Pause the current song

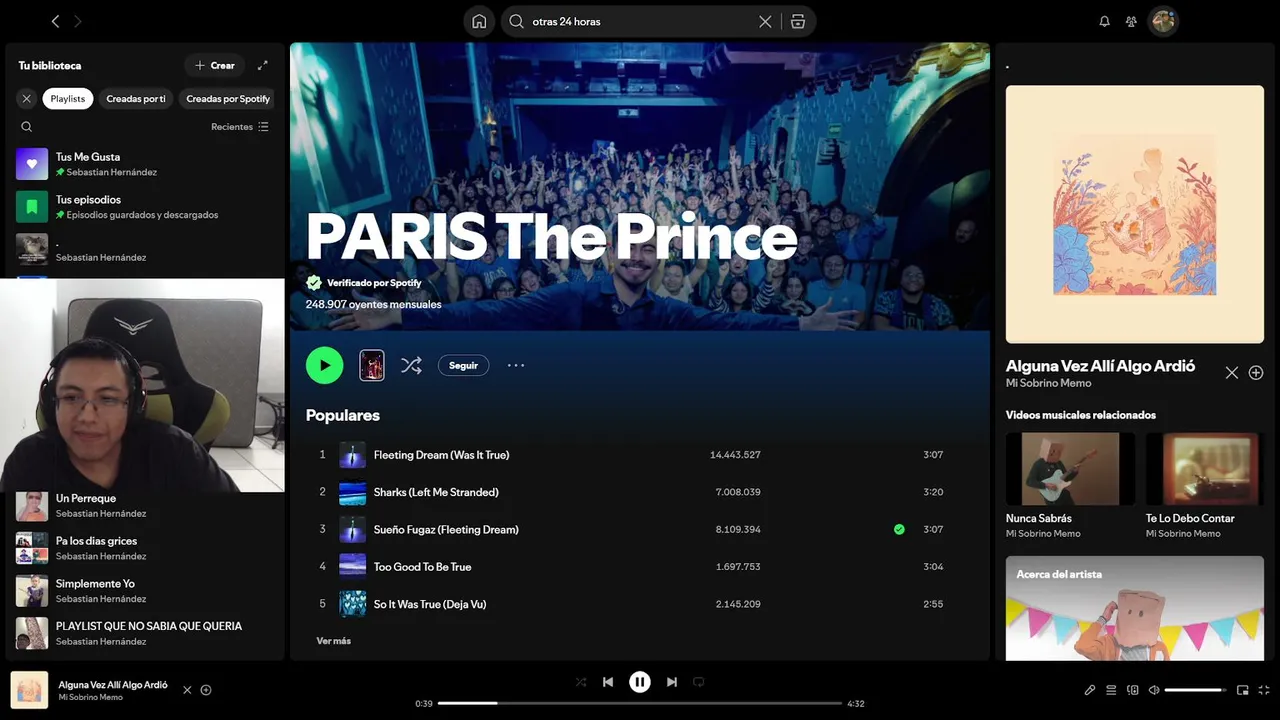pyautogui.click(x=640, y=682)
